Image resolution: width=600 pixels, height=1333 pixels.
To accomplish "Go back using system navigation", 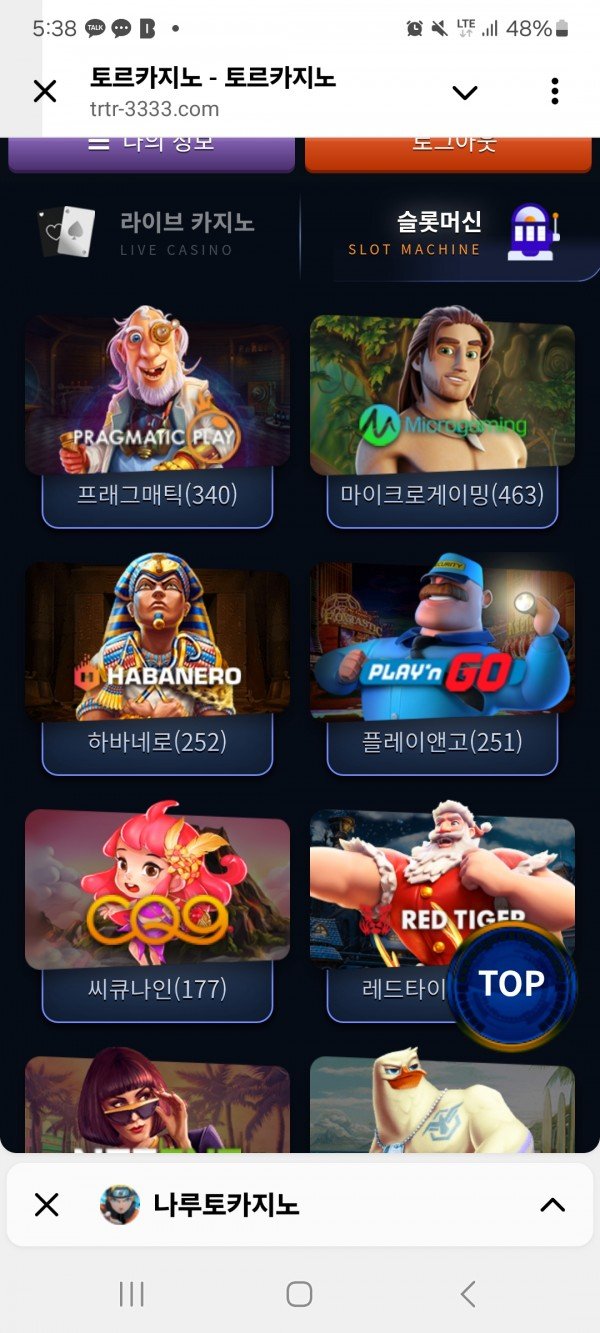I will pos(467,1294).
